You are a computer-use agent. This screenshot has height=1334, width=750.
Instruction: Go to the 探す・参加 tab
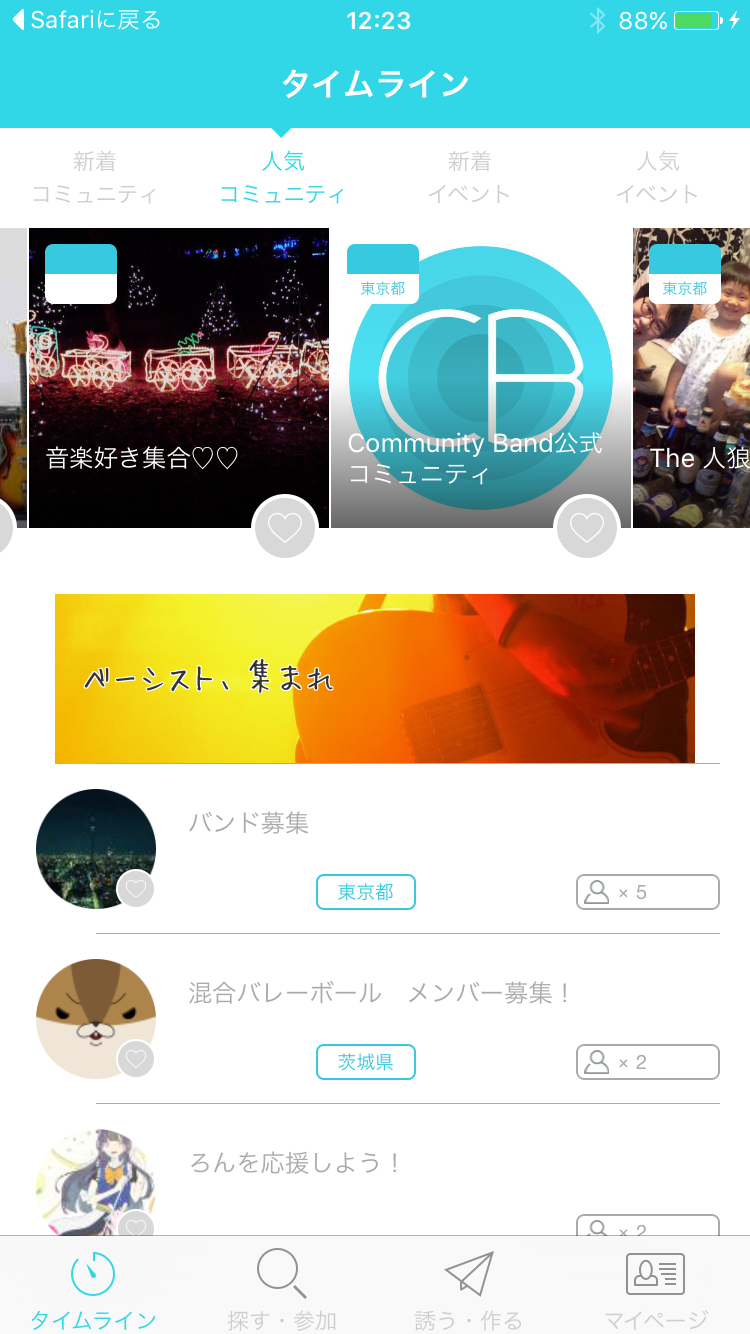pyautogui.click(x=281, y=1290)
